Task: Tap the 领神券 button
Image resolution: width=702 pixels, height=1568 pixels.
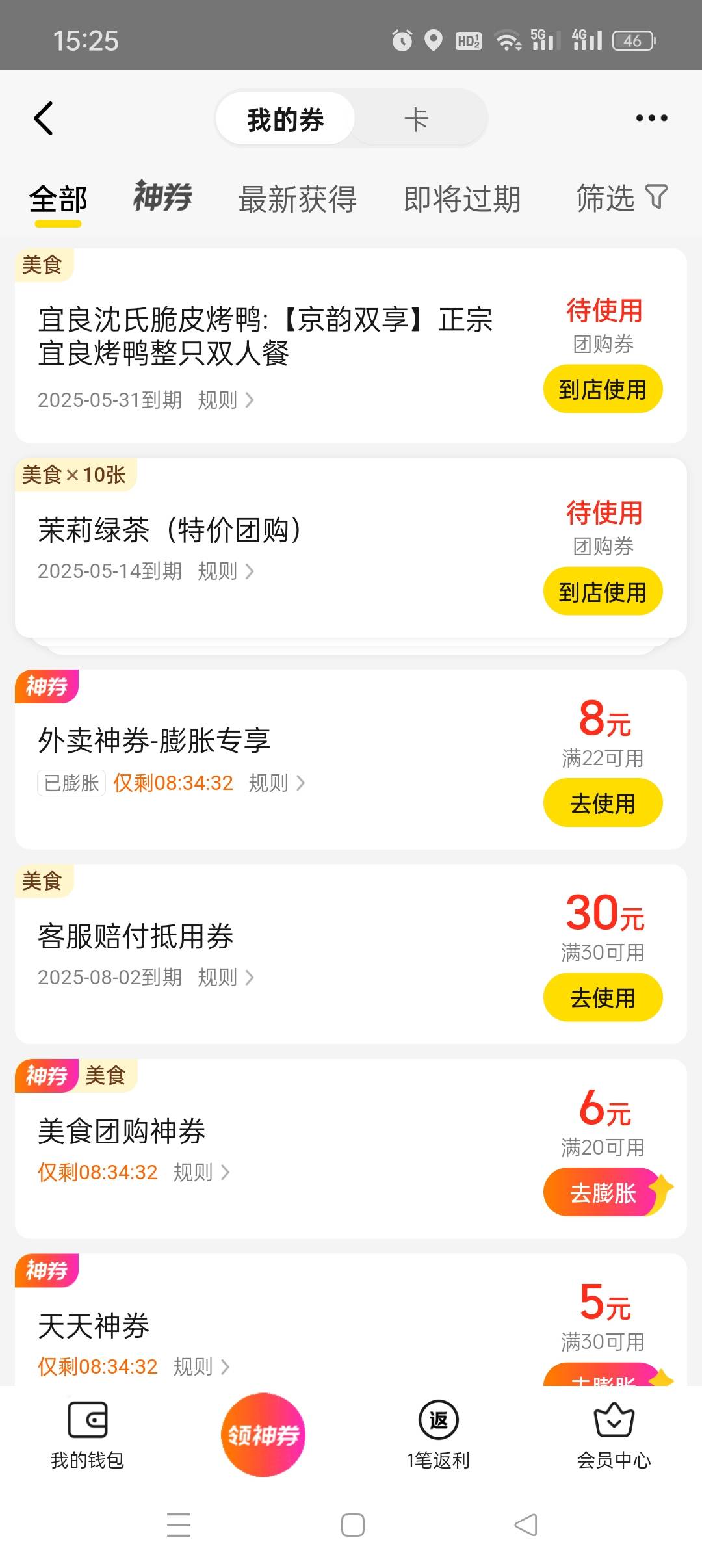Action: [263, 1435]
